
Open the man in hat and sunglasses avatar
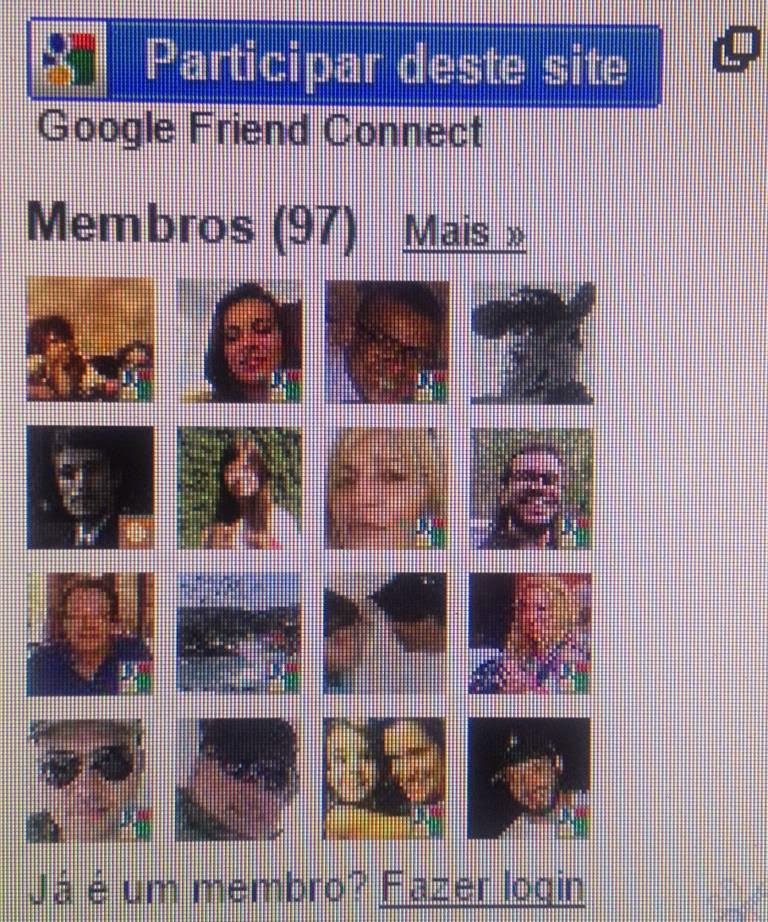click(90, 780)
